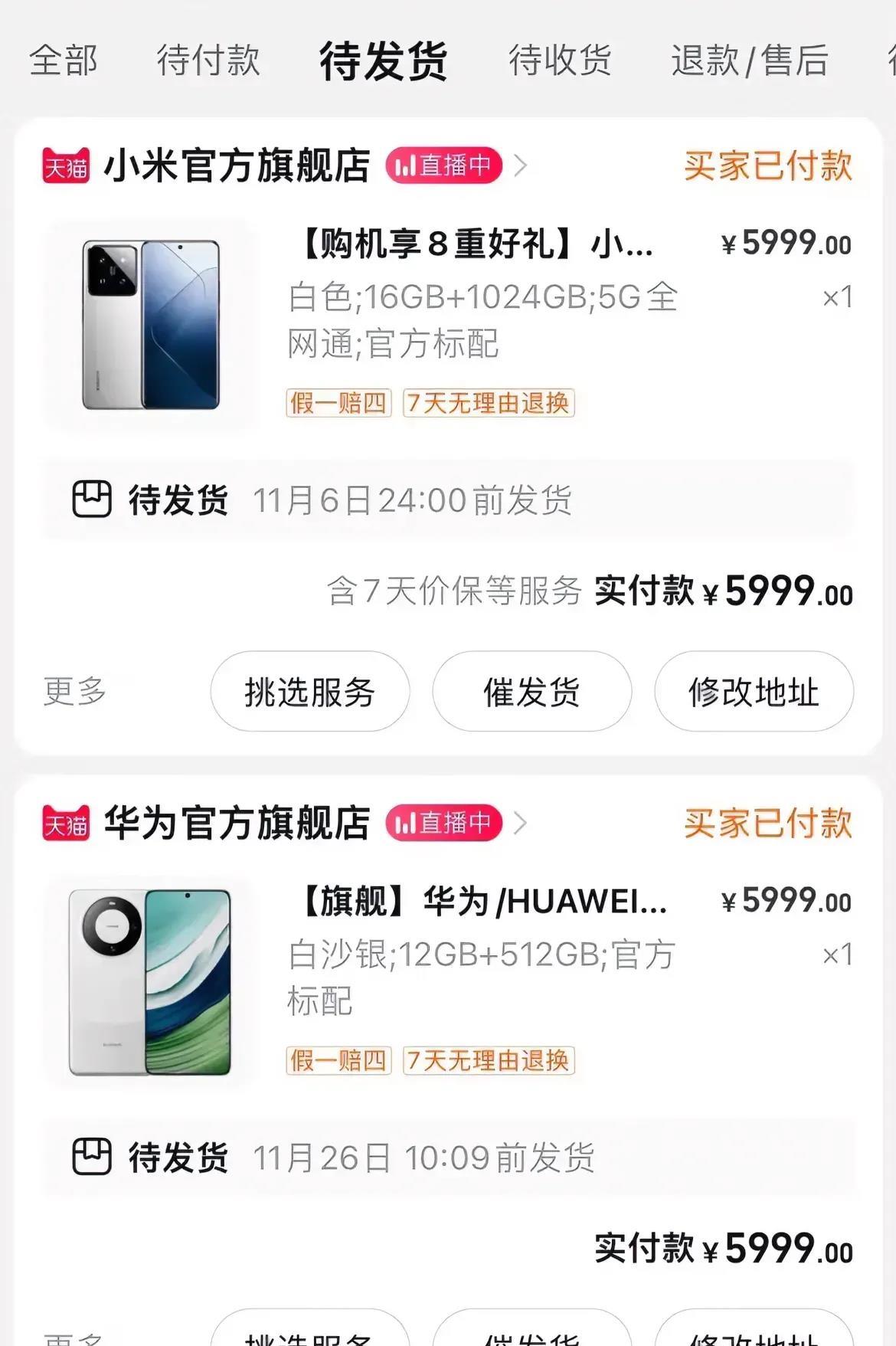Viewport: 896px width, 1346px height.
Task: Tap the 7天无理由退换 tag on Huawei order
Action: (488, 1063)
